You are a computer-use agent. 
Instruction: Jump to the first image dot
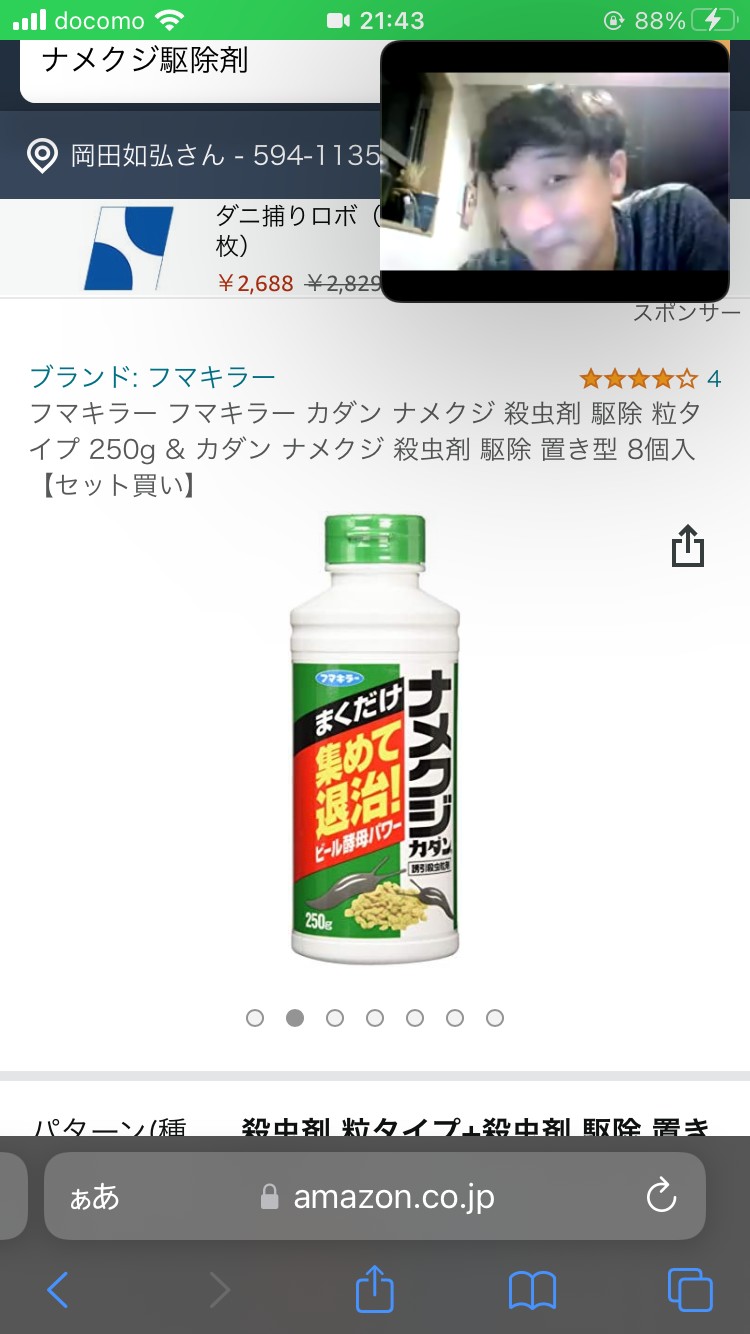coord(255,1018)
